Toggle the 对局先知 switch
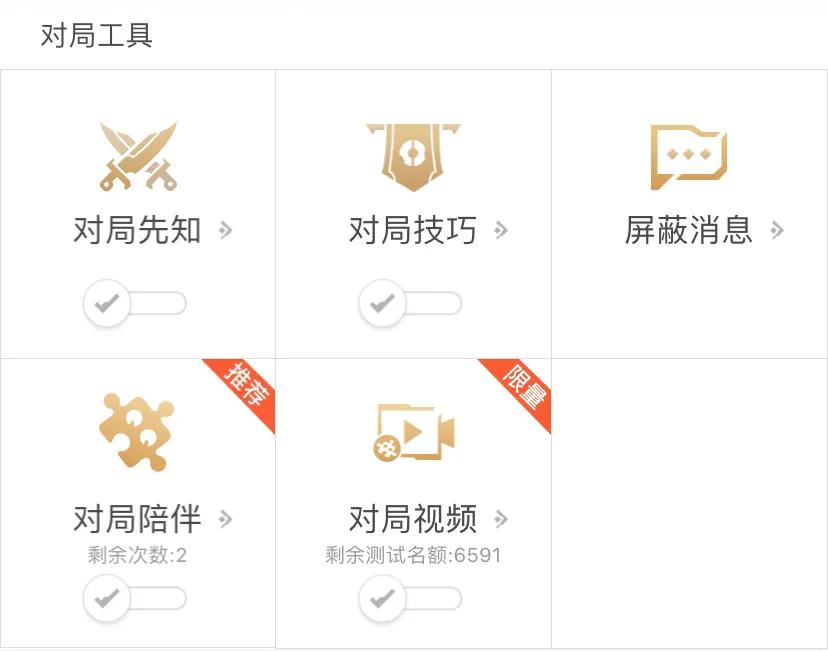The image size is (828, 651). (135, 303)
